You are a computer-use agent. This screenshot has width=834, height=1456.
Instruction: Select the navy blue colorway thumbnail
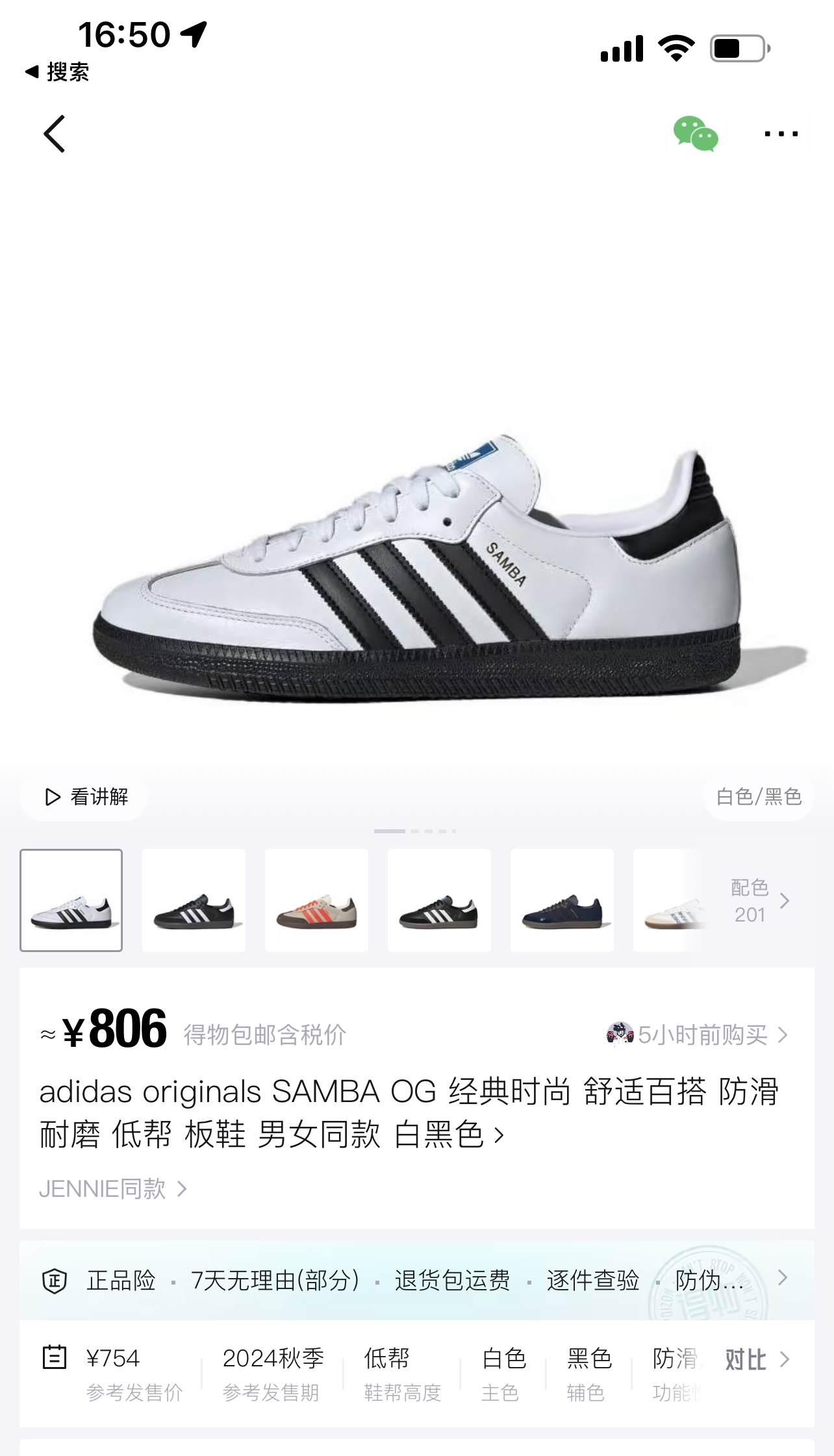[562, 900]
